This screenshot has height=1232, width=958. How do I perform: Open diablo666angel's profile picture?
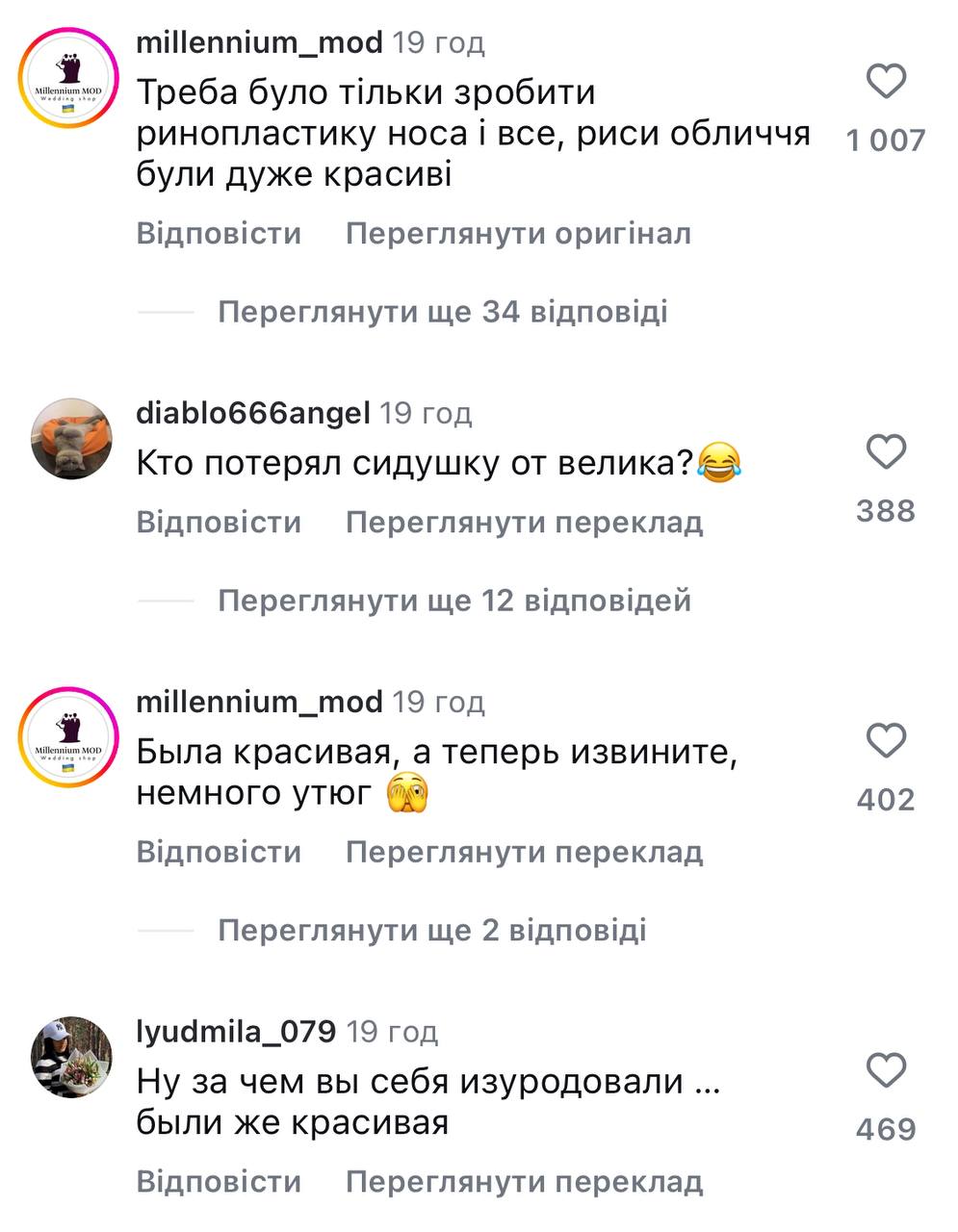72,439
